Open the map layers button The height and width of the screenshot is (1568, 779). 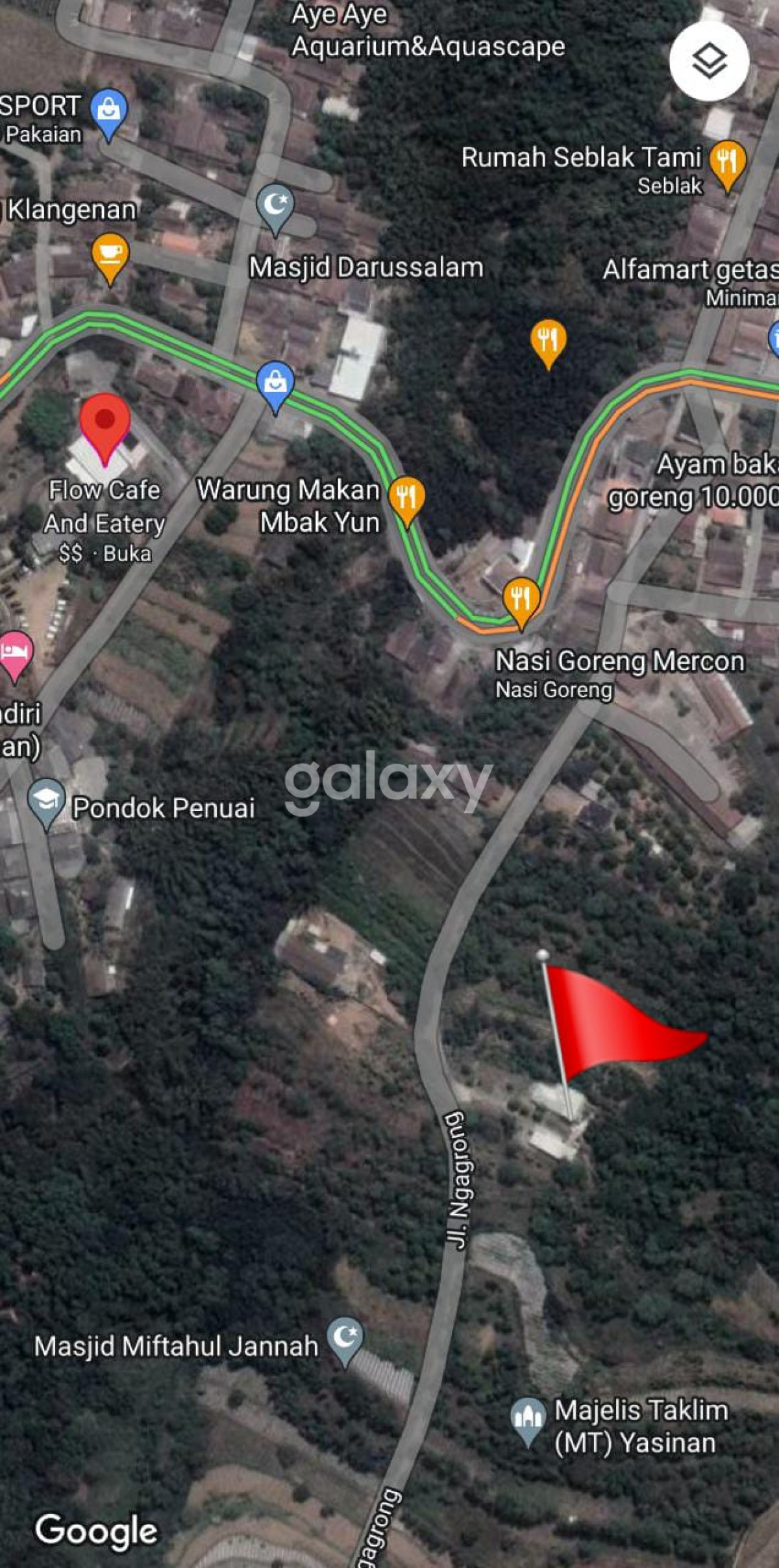point(709,61)
